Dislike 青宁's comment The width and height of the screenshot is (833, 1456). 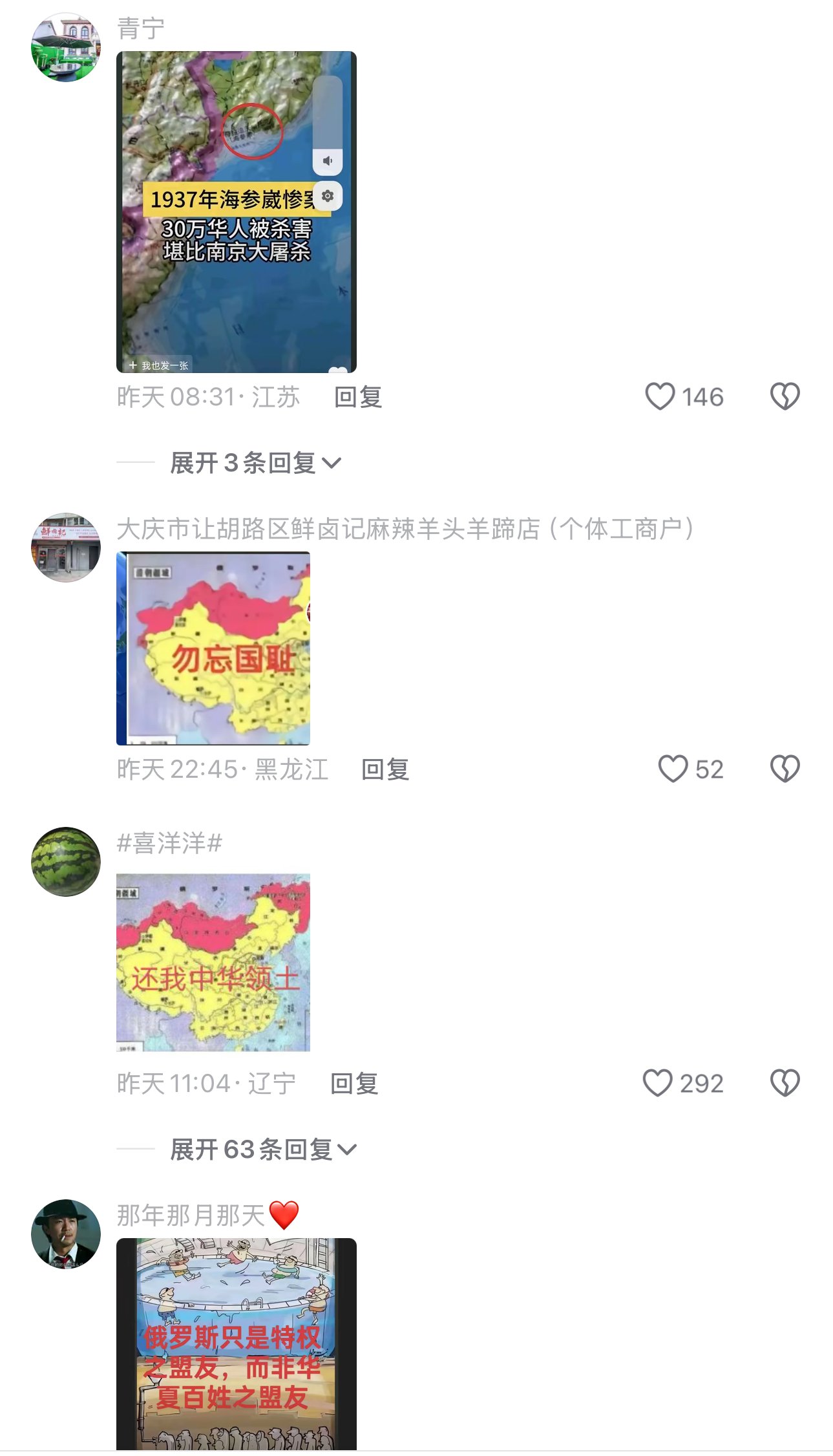tap(785, 396)
